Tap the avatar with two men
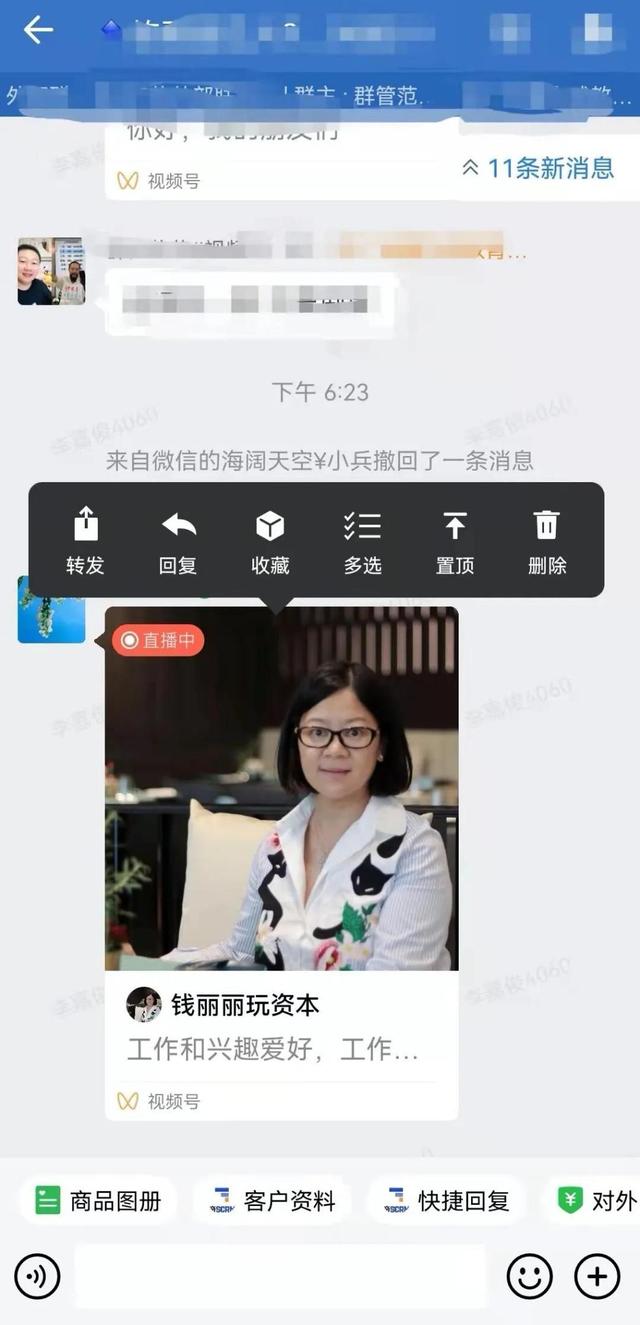This screenshot has width=640, height=1325. click(x=51, y=271)
